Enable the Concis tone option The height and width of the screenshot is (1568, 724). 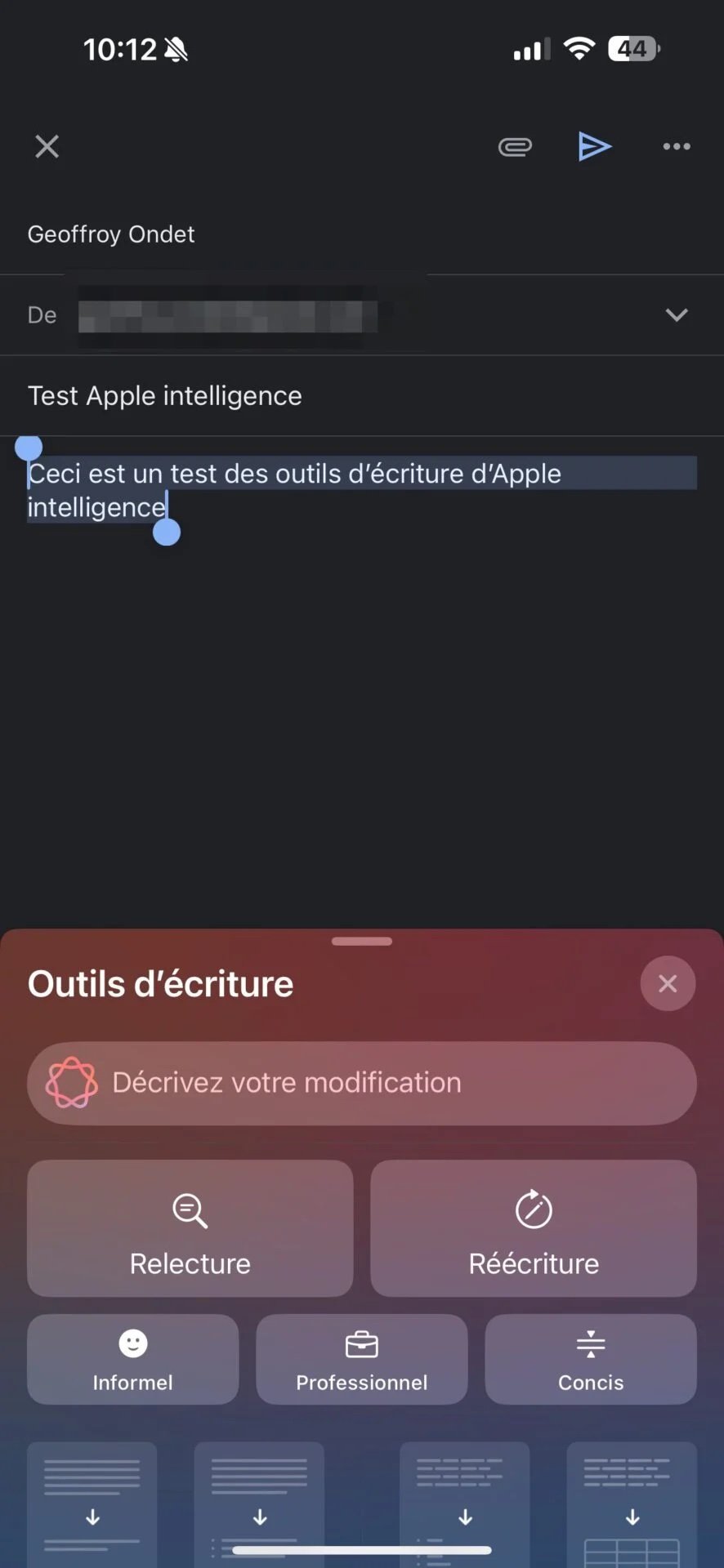click(x=590, y=1359)
